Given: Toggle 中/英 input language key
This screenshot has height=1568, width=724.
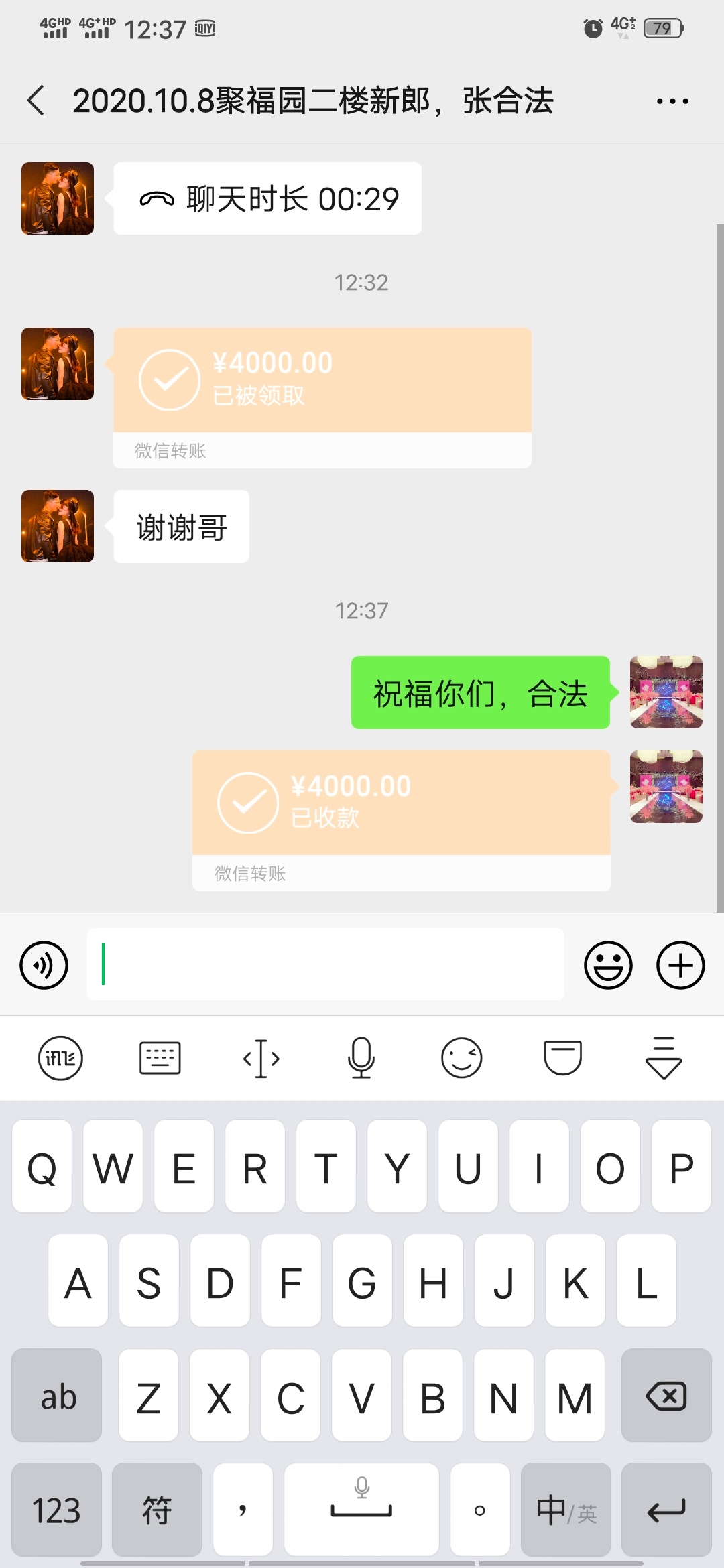Looking at the screenshot, I should pos(566,1510).
